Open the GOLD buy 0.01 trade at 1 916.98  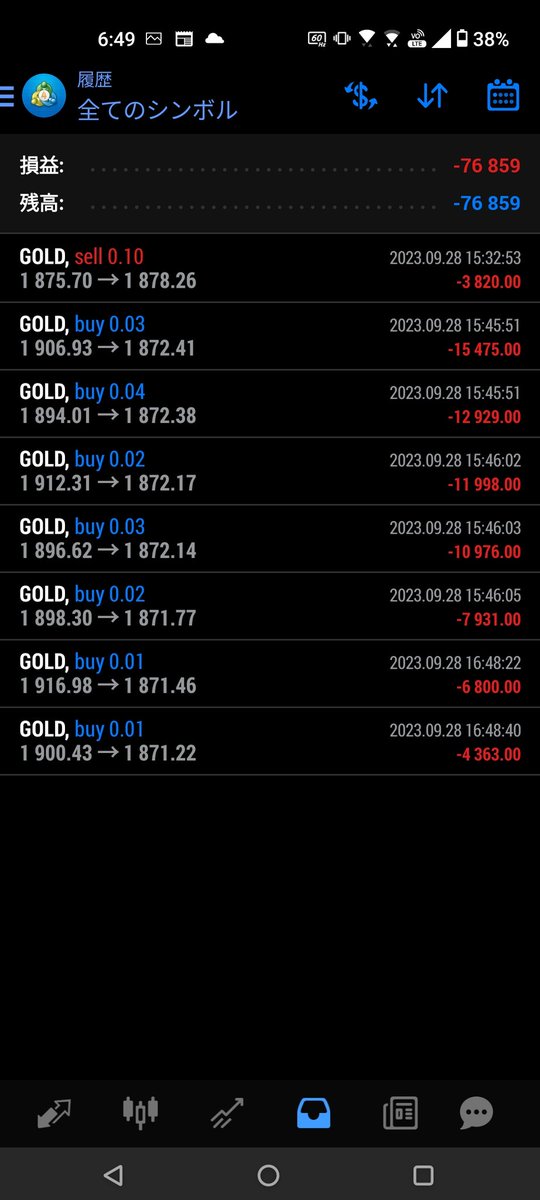pos(270,674)
